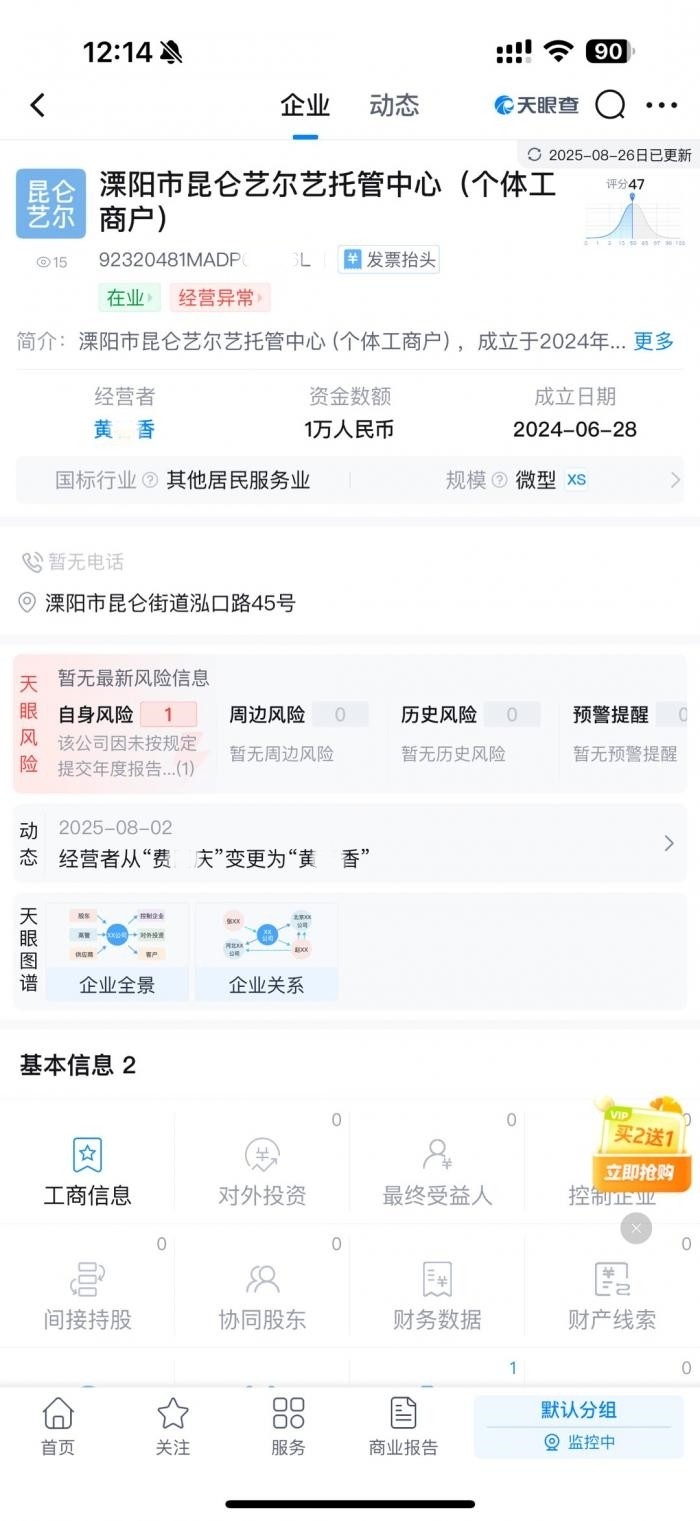Go to the 首页 tab
Image resolution: width=700 pixels, height=1521 pixels.
[58, 1426]
